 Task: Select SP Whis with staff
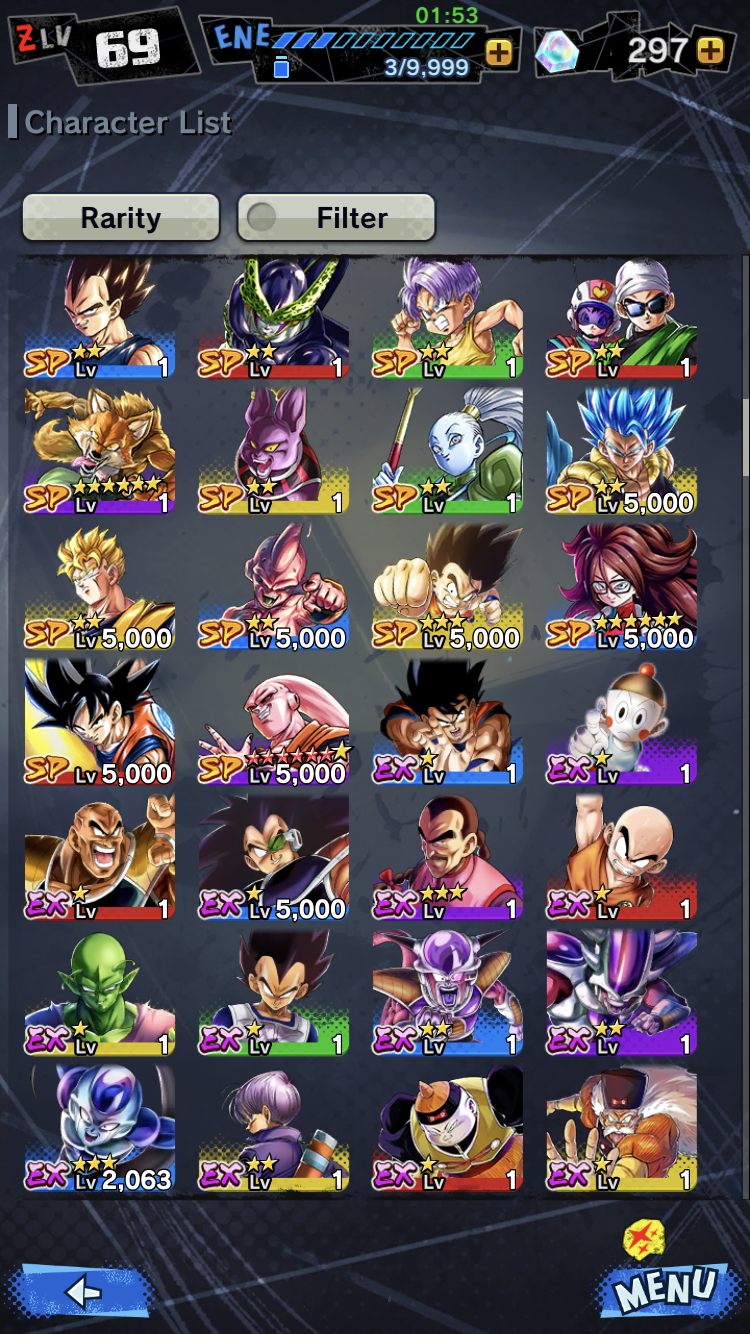tap(447, 453)
